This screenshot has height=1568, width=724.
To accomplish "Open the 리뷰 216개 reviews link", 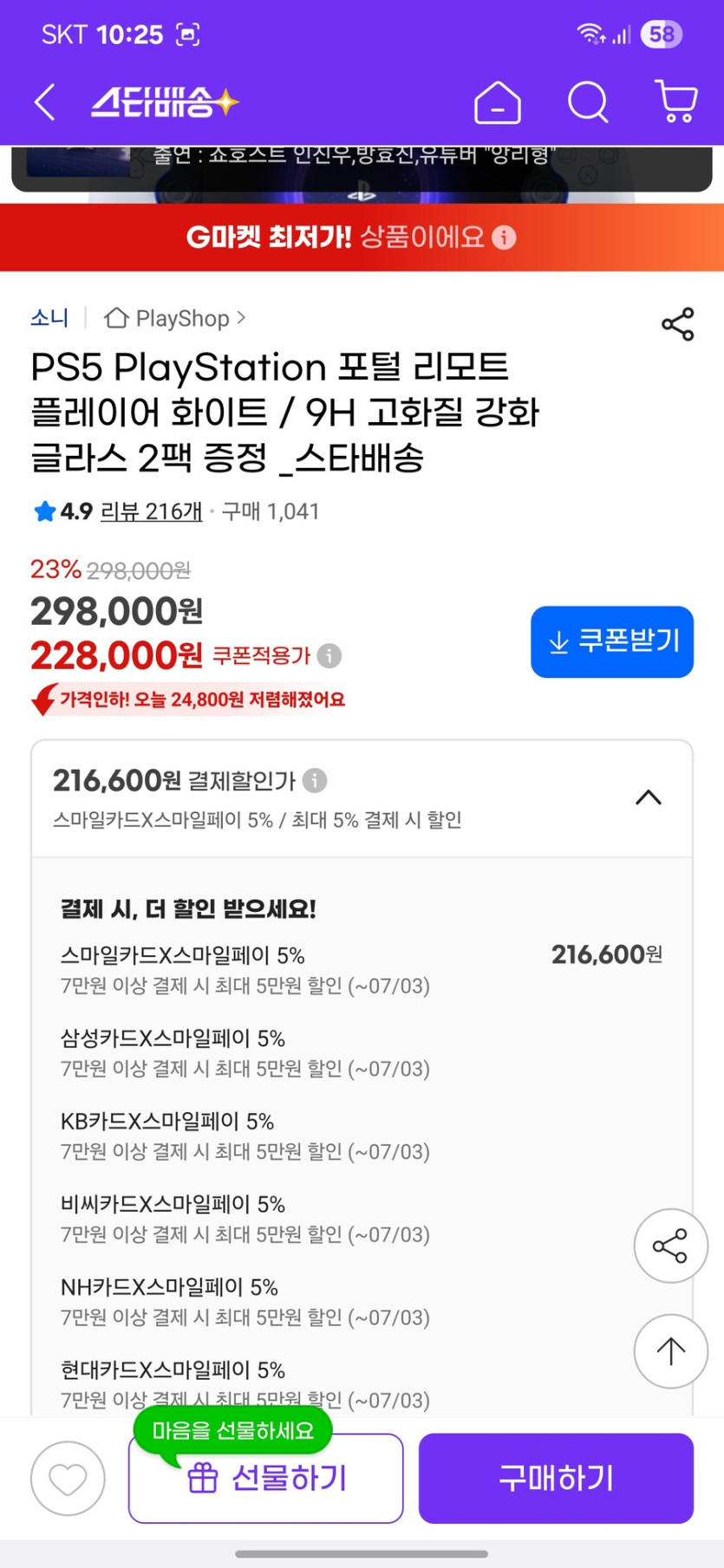I will click(x=152, y=511).
